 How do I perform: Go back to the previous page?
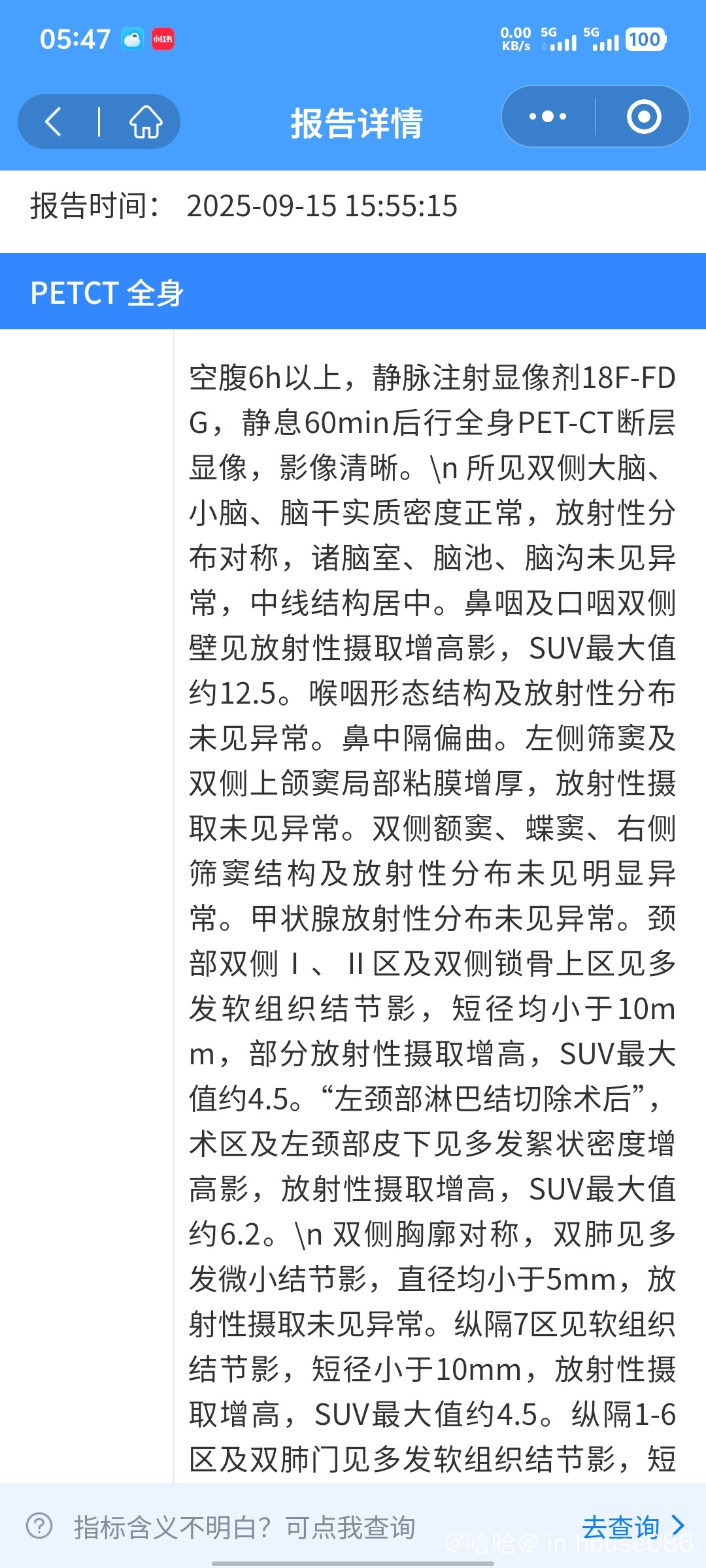point(54,122)
